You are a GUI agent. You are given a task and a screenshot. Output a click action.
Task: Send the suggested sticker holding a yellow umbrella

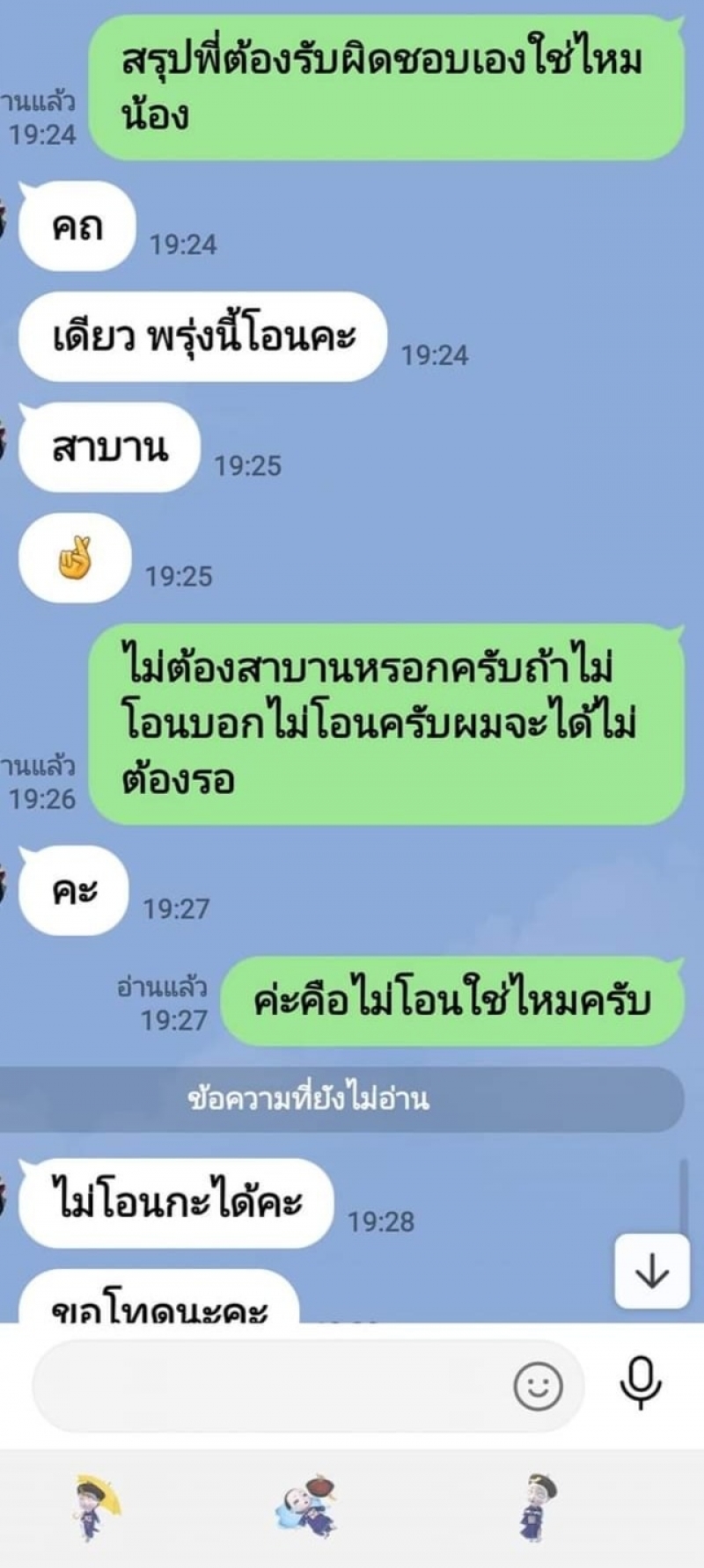(x=95, y=1506)
